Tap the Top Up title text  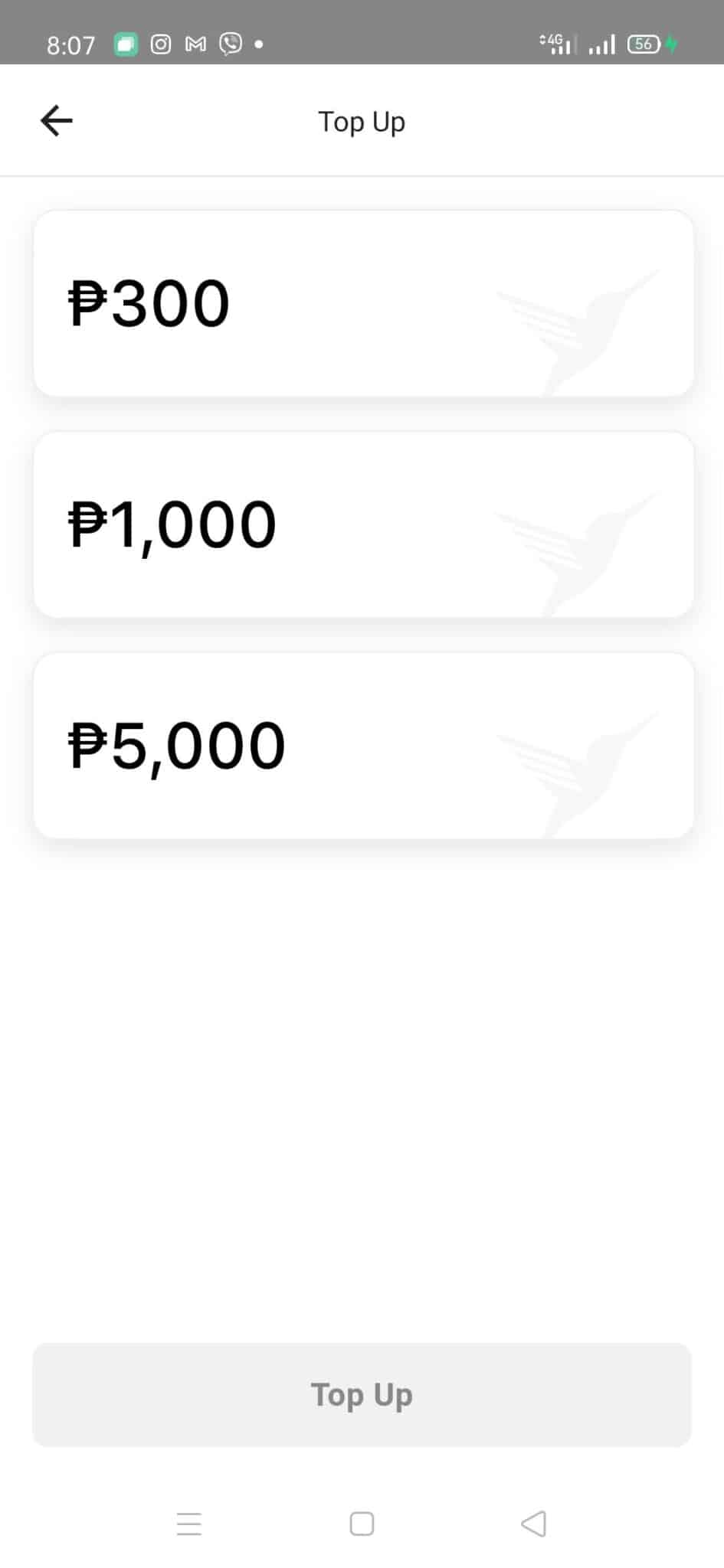(x=362, y=121)
